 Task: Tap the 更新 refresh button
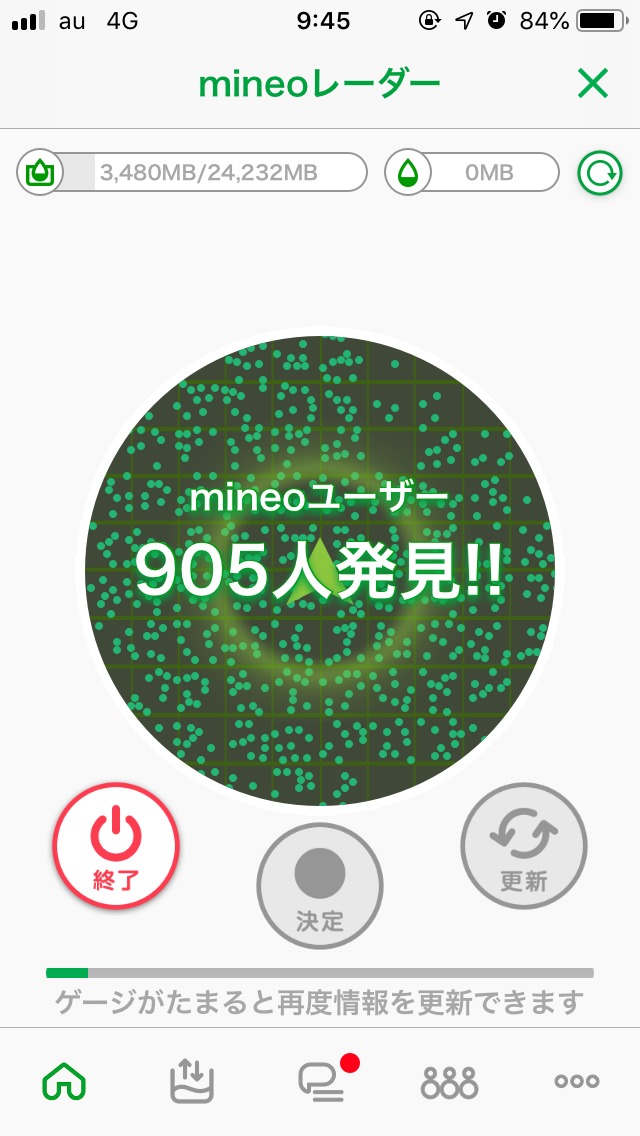pyautogui.click(x=523, y=844)
